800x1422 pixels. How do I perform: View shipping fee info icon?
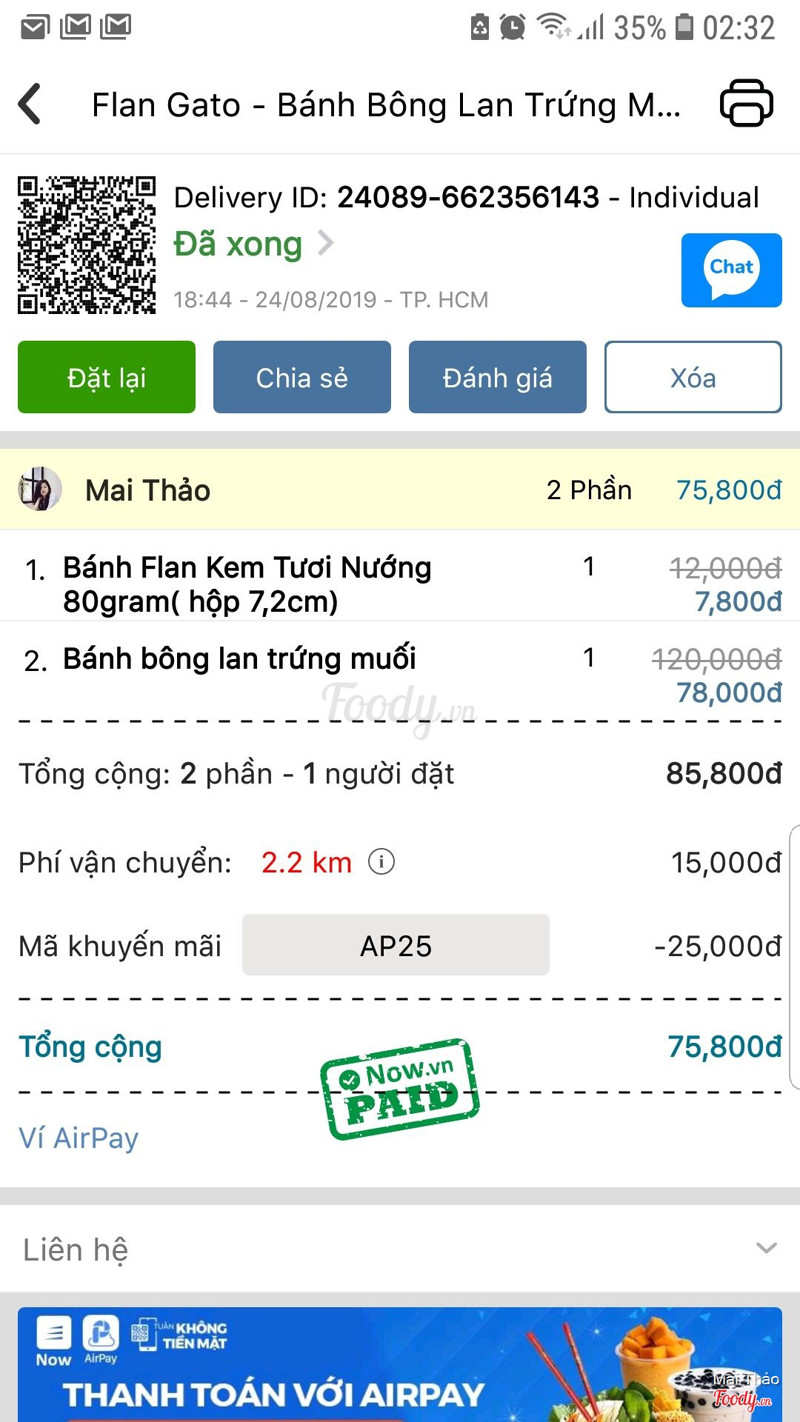(381, 861)
